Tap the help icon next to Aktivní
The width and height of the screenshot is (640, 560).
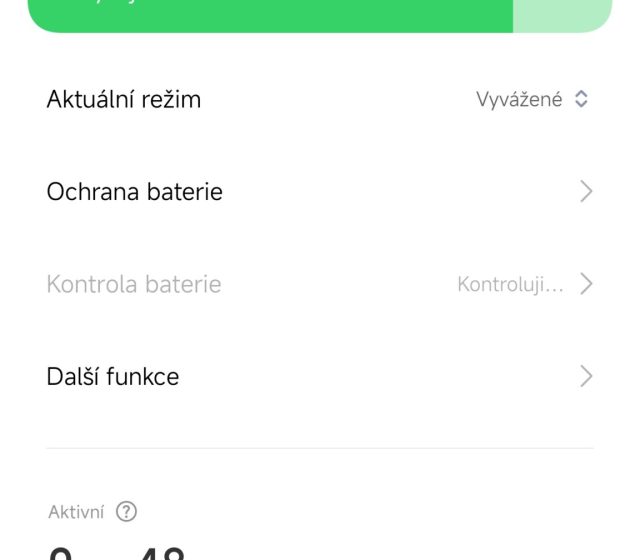click(126, 512)
